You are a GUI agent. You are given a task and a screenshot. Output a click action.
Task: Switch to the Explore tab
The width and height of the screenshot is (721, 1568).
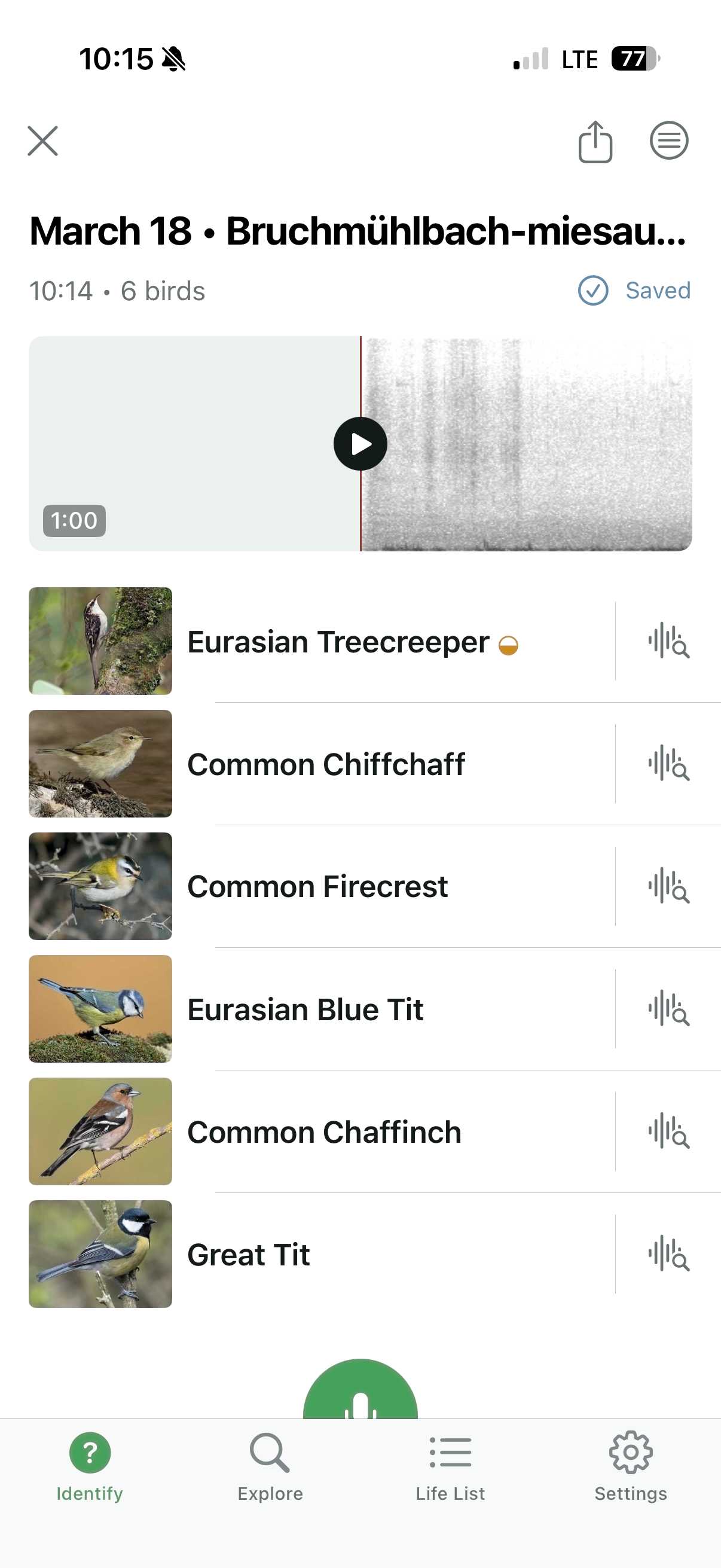(x=270, y=1467)
